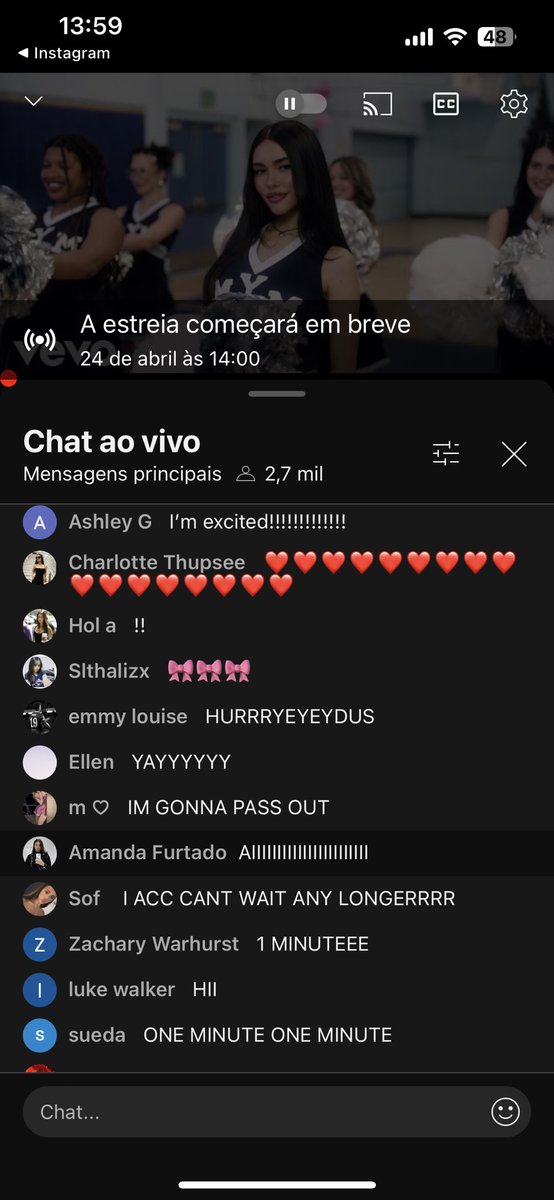Image resolution: width=554 pixels, height=1200 pixels.
Task: Open video settings gear
Action: (514, 103)
